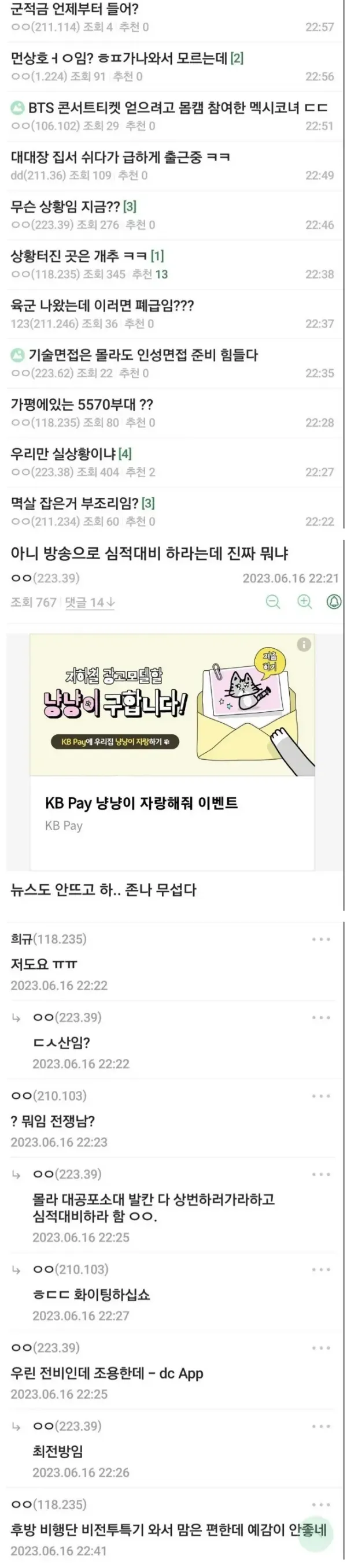
Task: Open the post '군적금 언제부터 들어?'
Action: pos(75,9)
